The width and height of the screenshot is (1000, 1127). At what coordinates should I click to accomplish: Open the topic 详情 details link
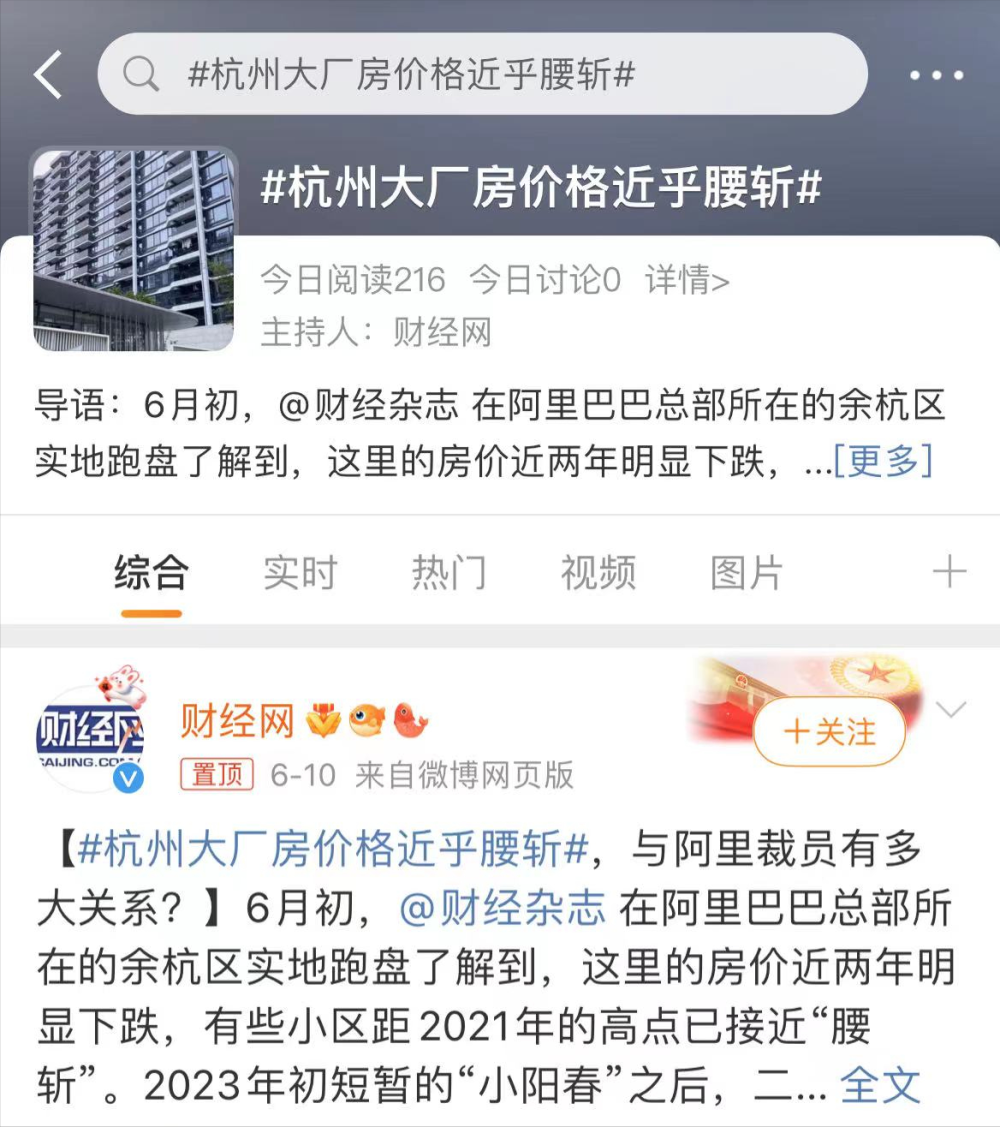687,281
